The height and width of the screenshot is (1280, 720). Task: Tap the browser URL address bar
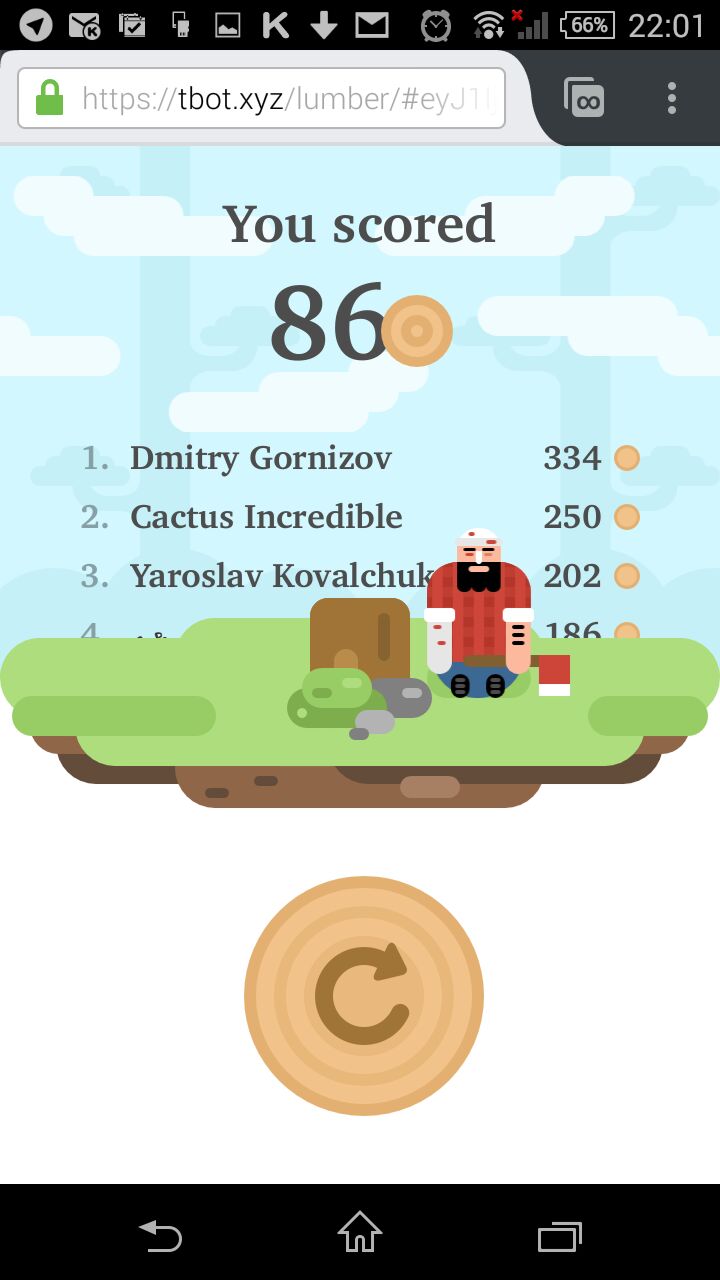[x=262, y=99]
